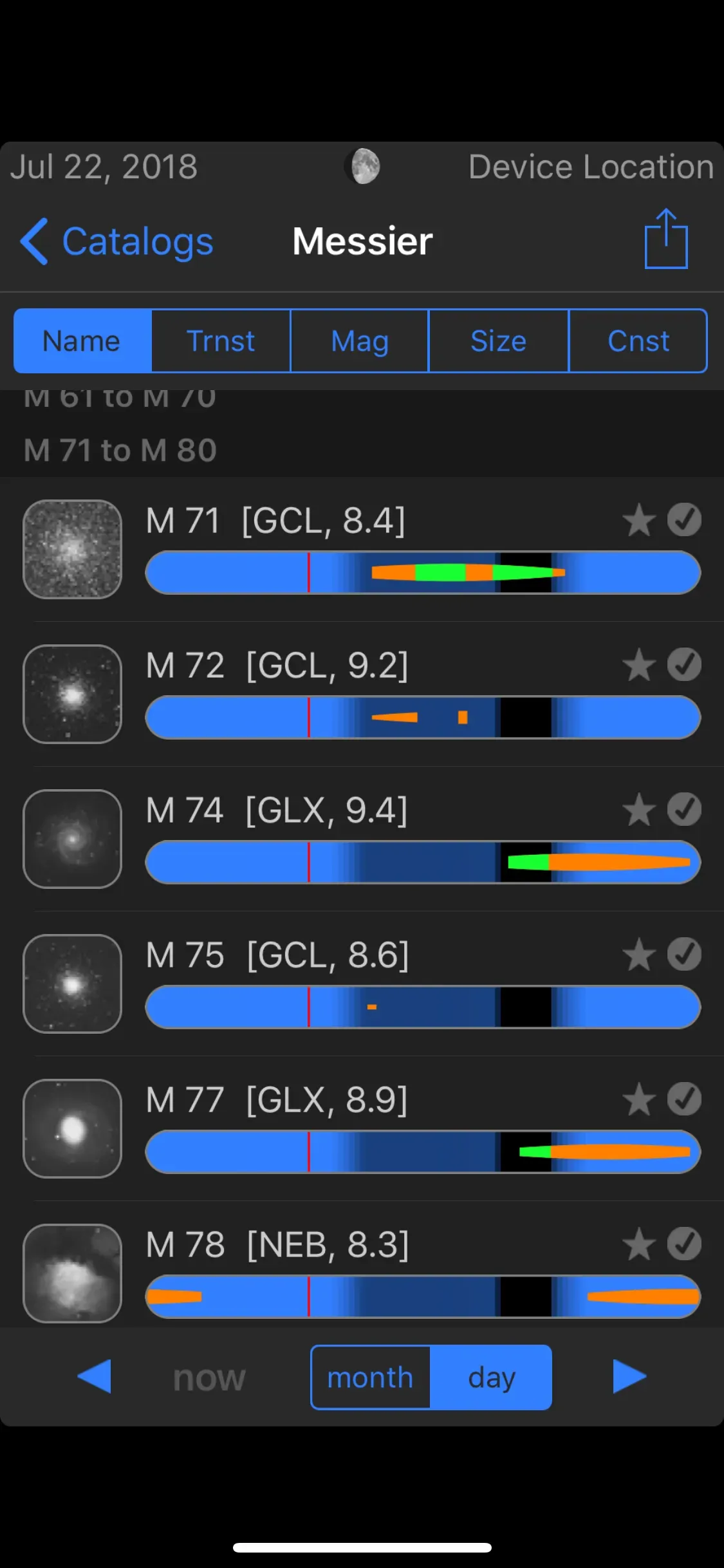Screen dimensions: 724x1568
Task: Go back to Catalogs
Action: coord(117,242)
